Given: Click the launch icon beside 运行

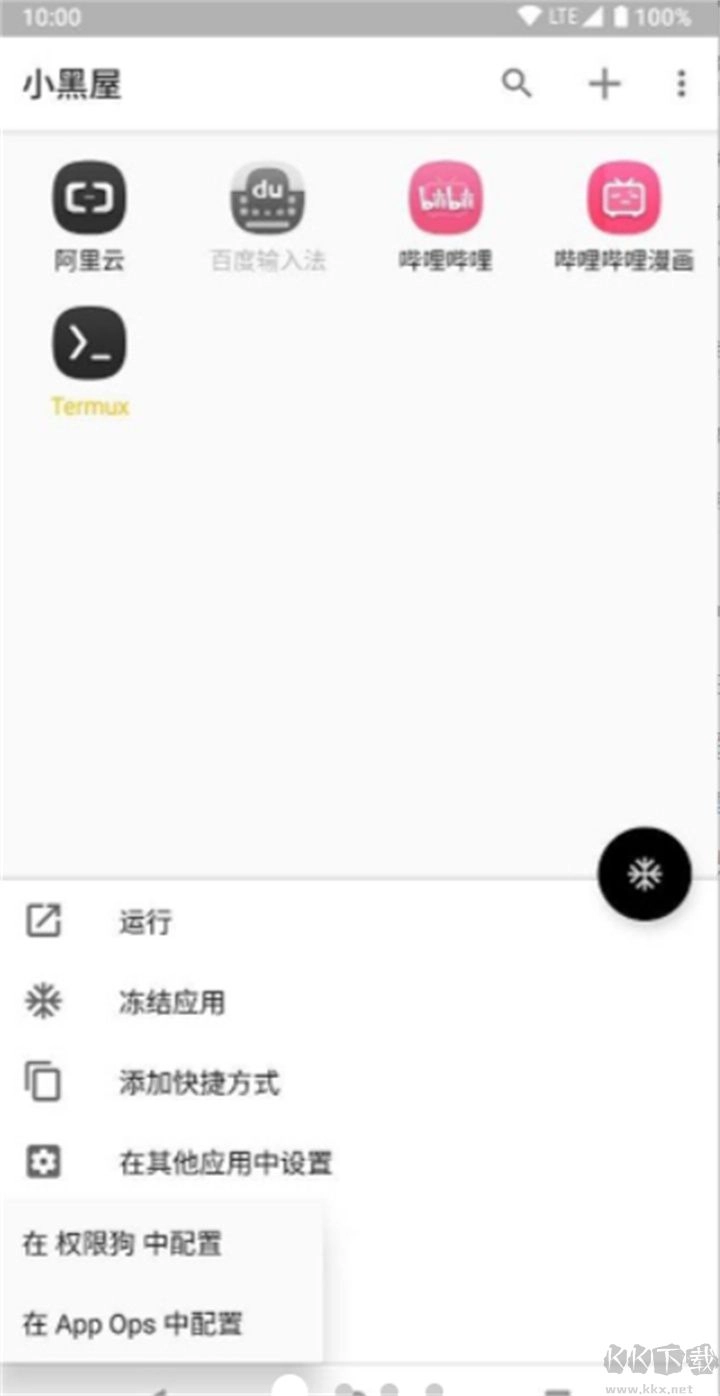Looking at the screenshot, I should [x=43, y=921].
